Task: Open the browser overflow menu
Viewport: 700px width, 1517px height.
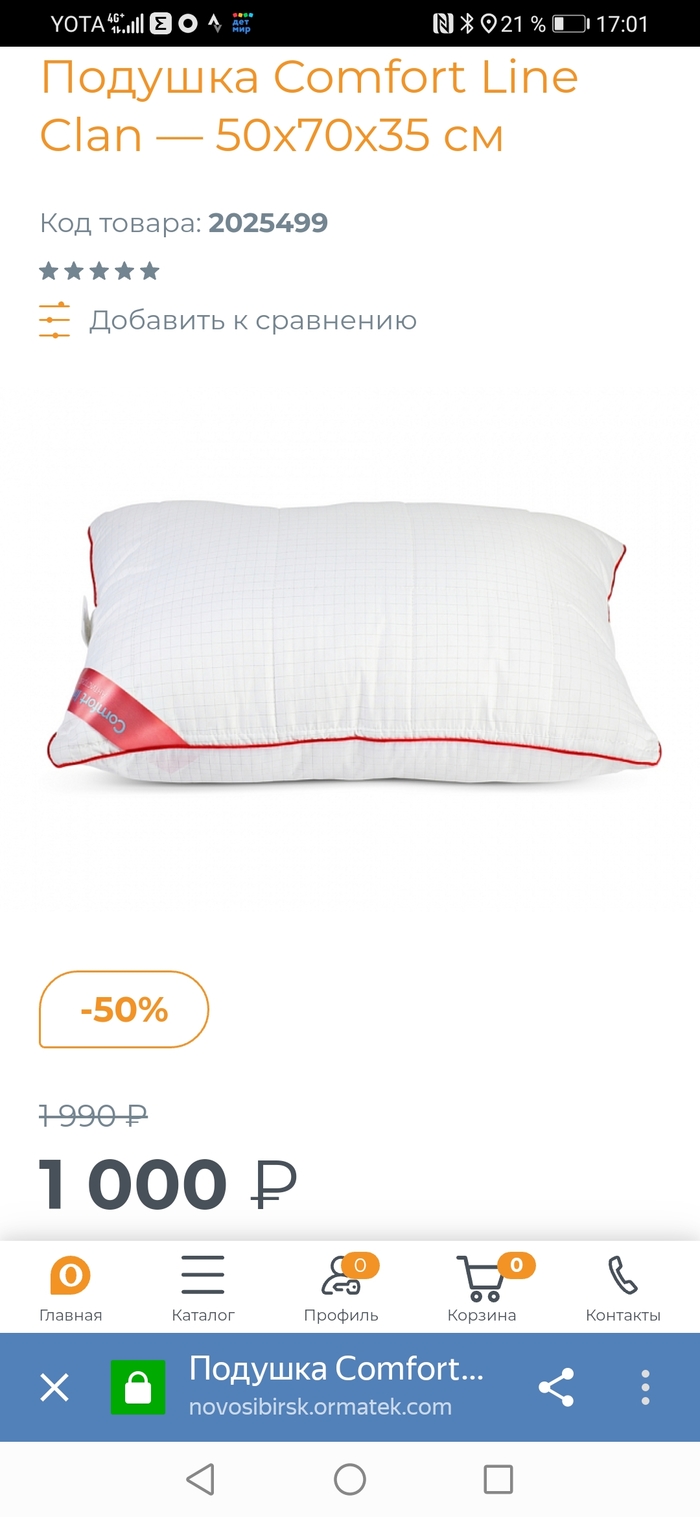Action: pos(646,1387)
